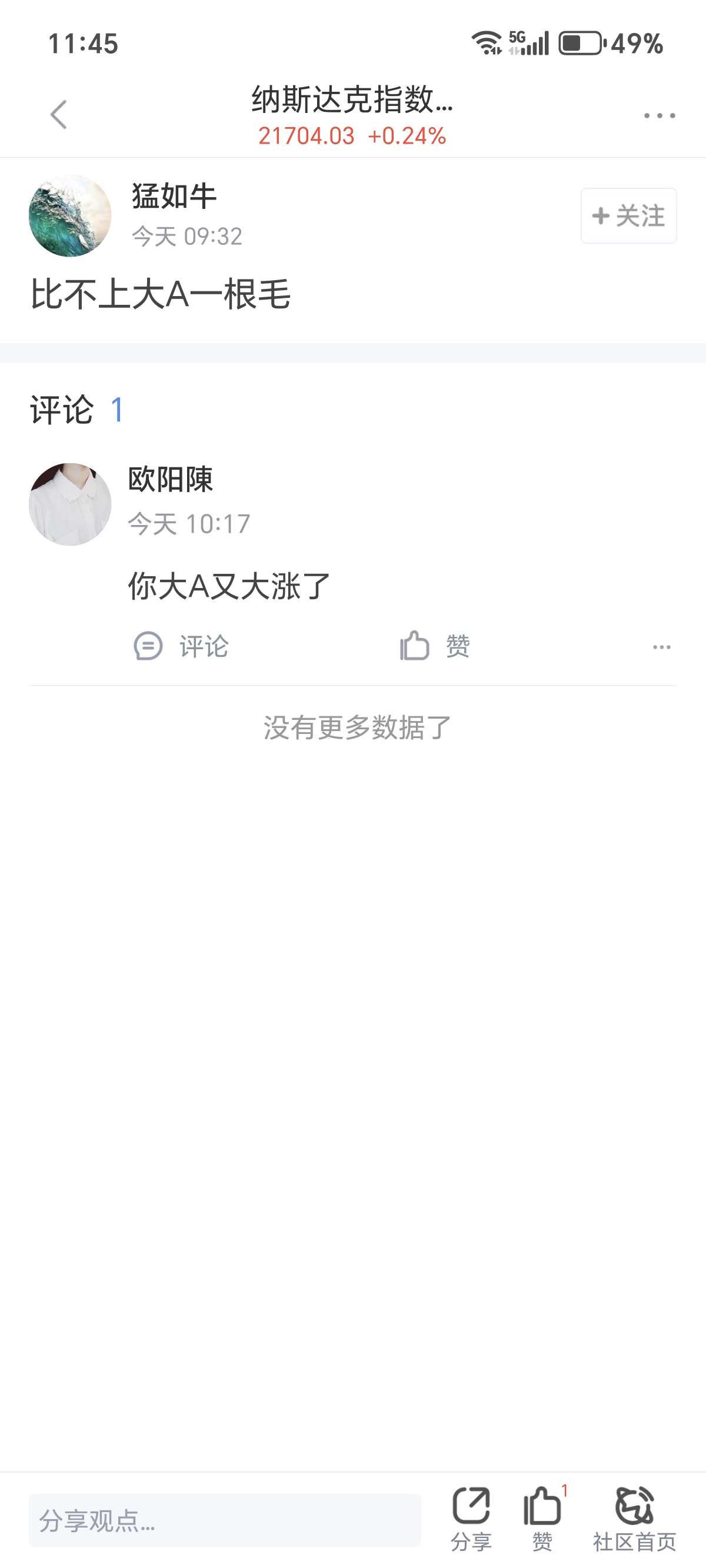Open 欧阳陳's profile avatar
This screenshot has height=1568, width=706.
(70, 504)
